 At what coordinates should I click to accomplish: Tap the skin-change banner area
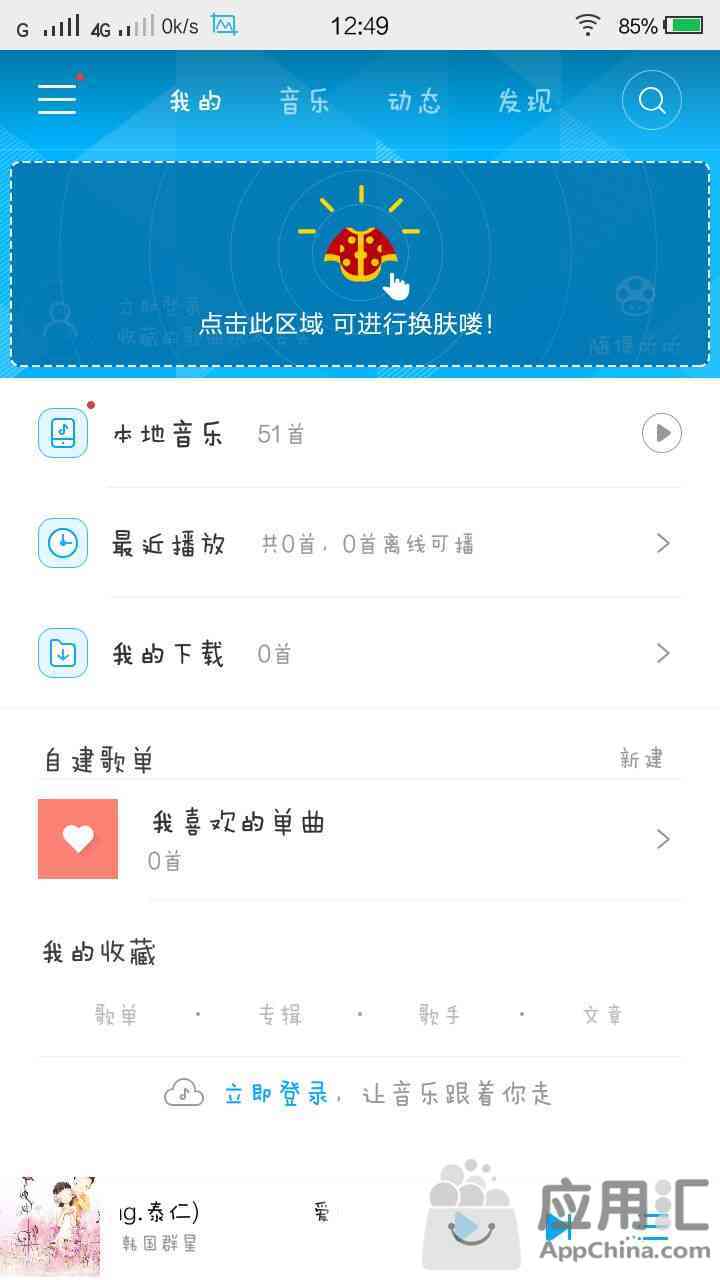[x=360, y=265]
